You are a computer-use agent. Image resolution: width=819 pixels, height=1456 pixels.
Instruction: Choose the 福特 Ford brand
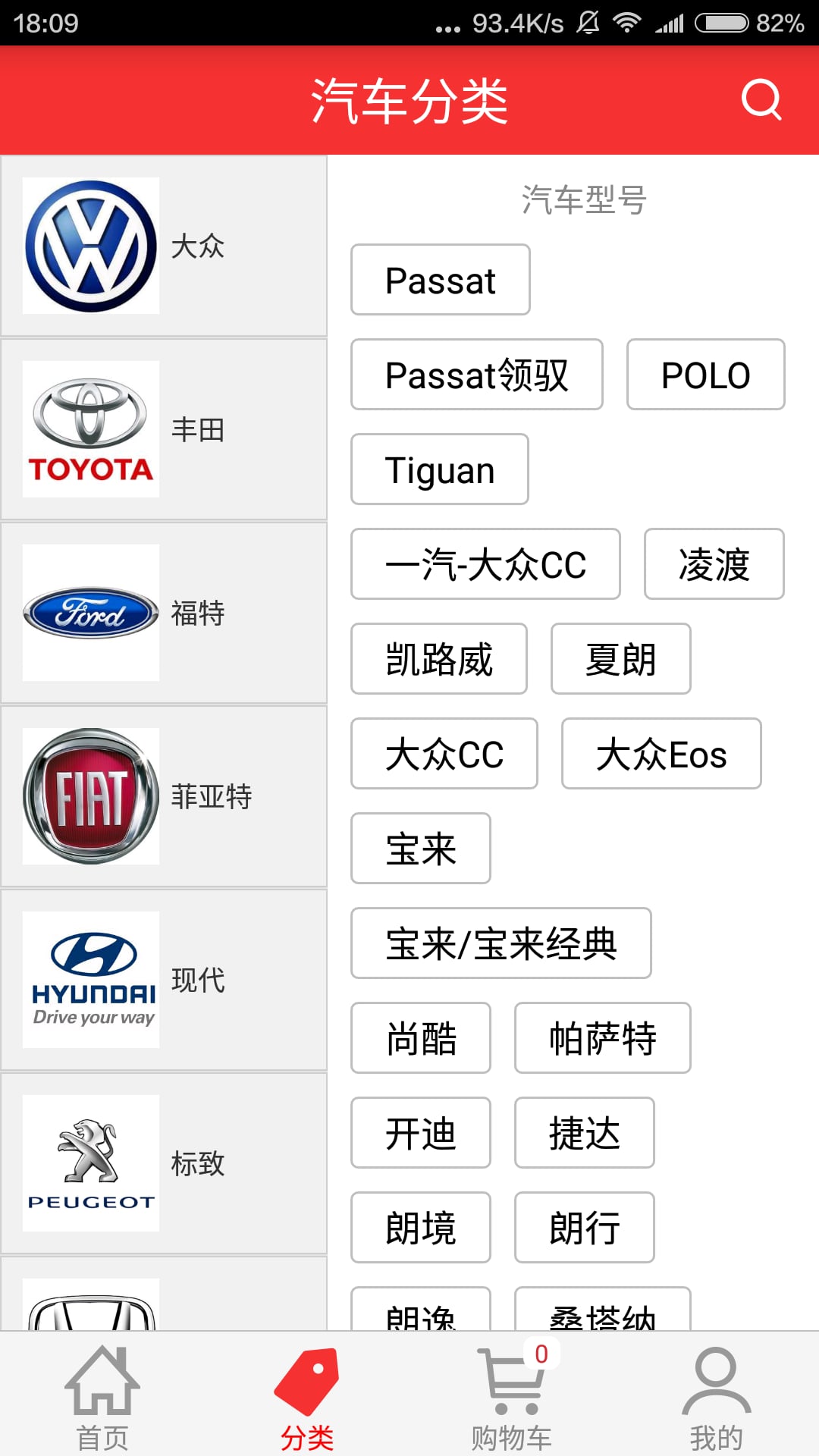coord(164,613)
